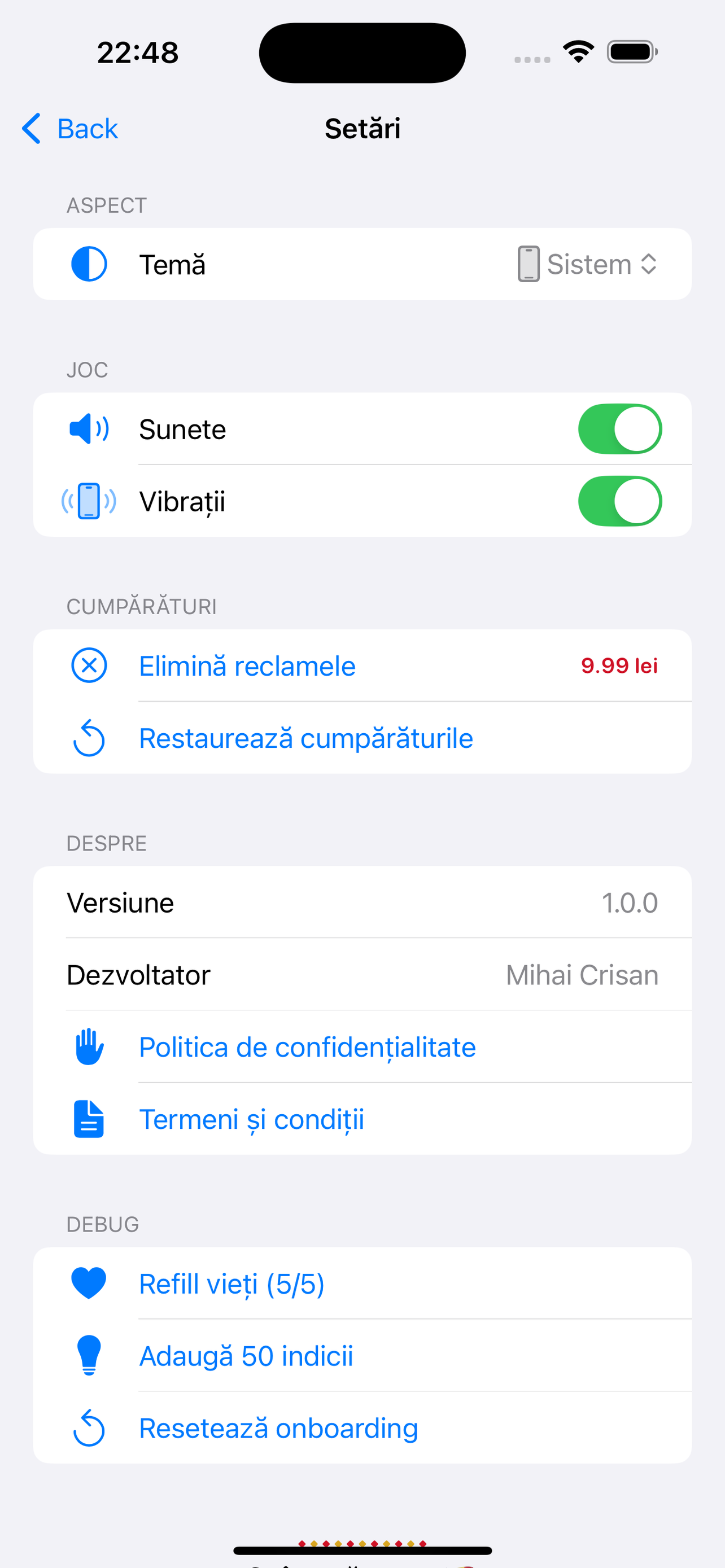Viewport: 725px width, 1568px height.
Task: Click the theme contrast icon next to Temă
Action: click(89, 264)
